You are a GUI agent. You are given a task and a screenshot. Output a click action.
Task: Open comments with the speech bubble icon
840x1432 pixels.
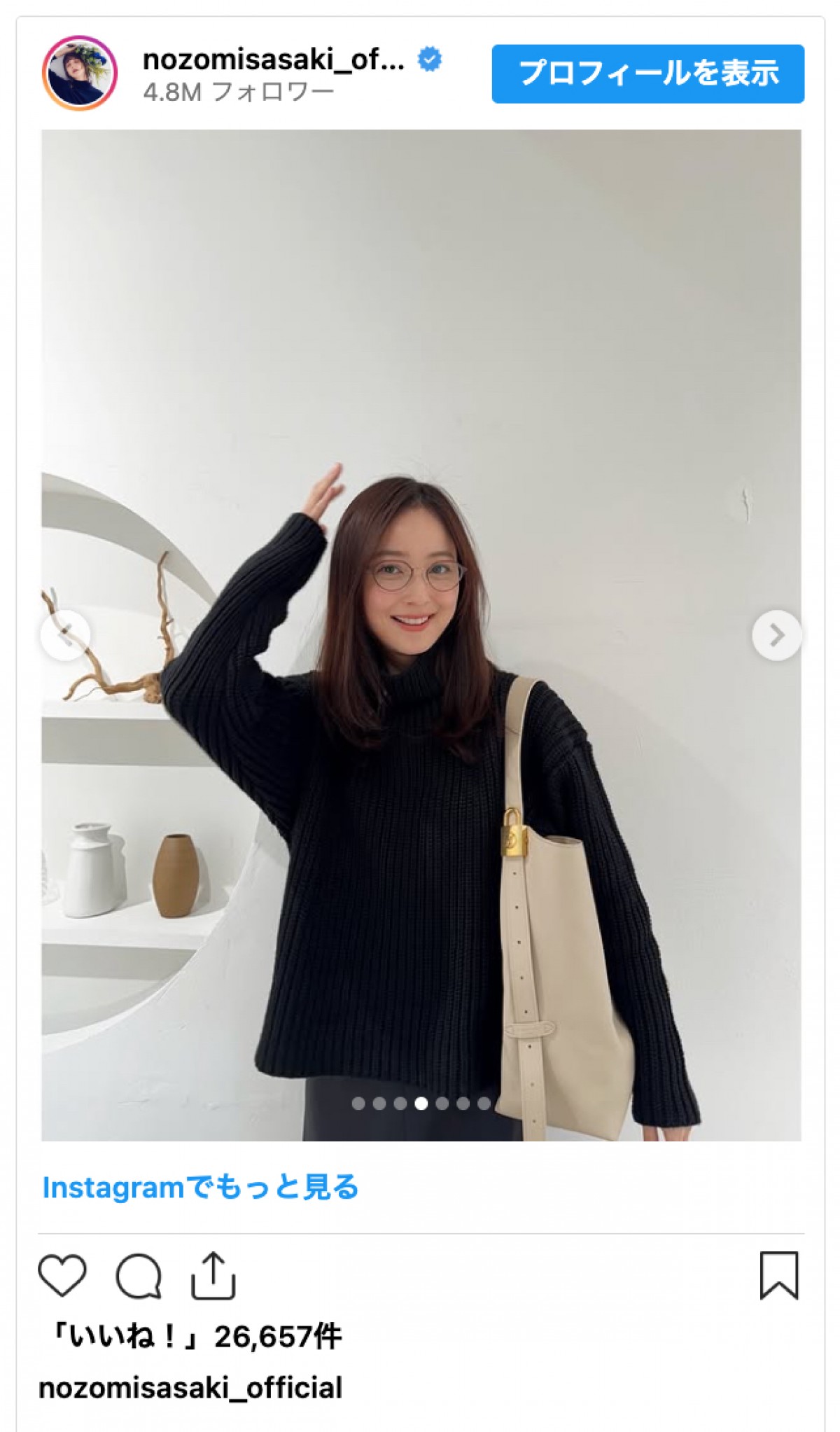pos(139,1275)
